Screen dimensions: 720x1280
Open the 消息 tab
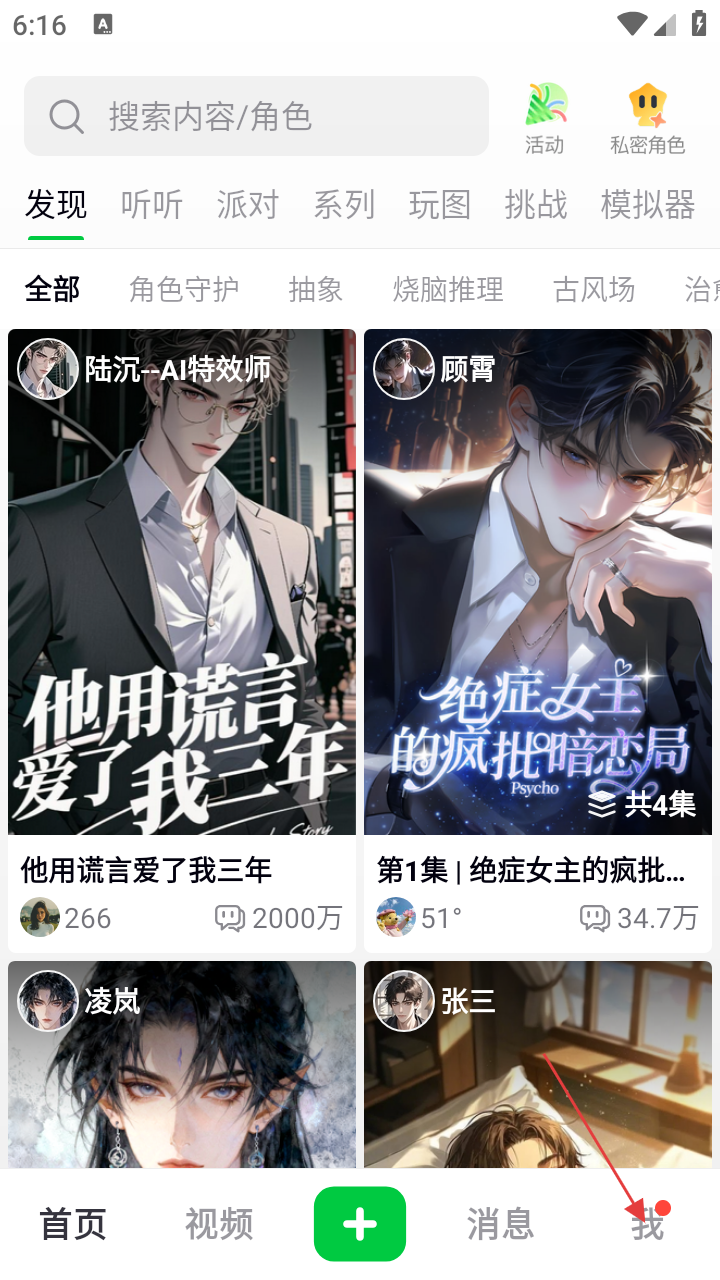[x=500, y=1224]
